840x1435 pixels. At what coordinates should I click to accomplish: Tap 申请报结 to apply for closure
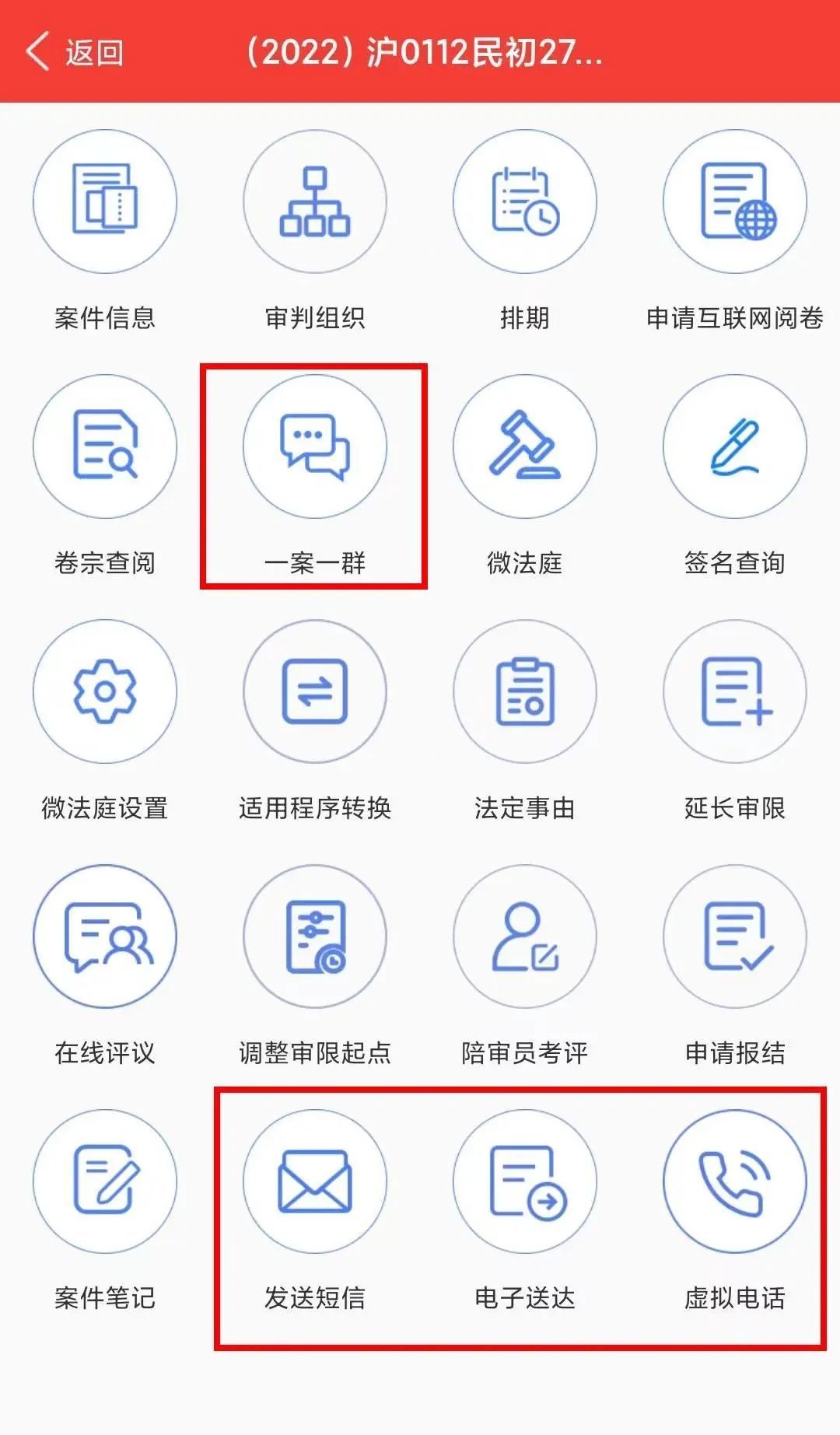pyautogui.click(x=735, y=936)
